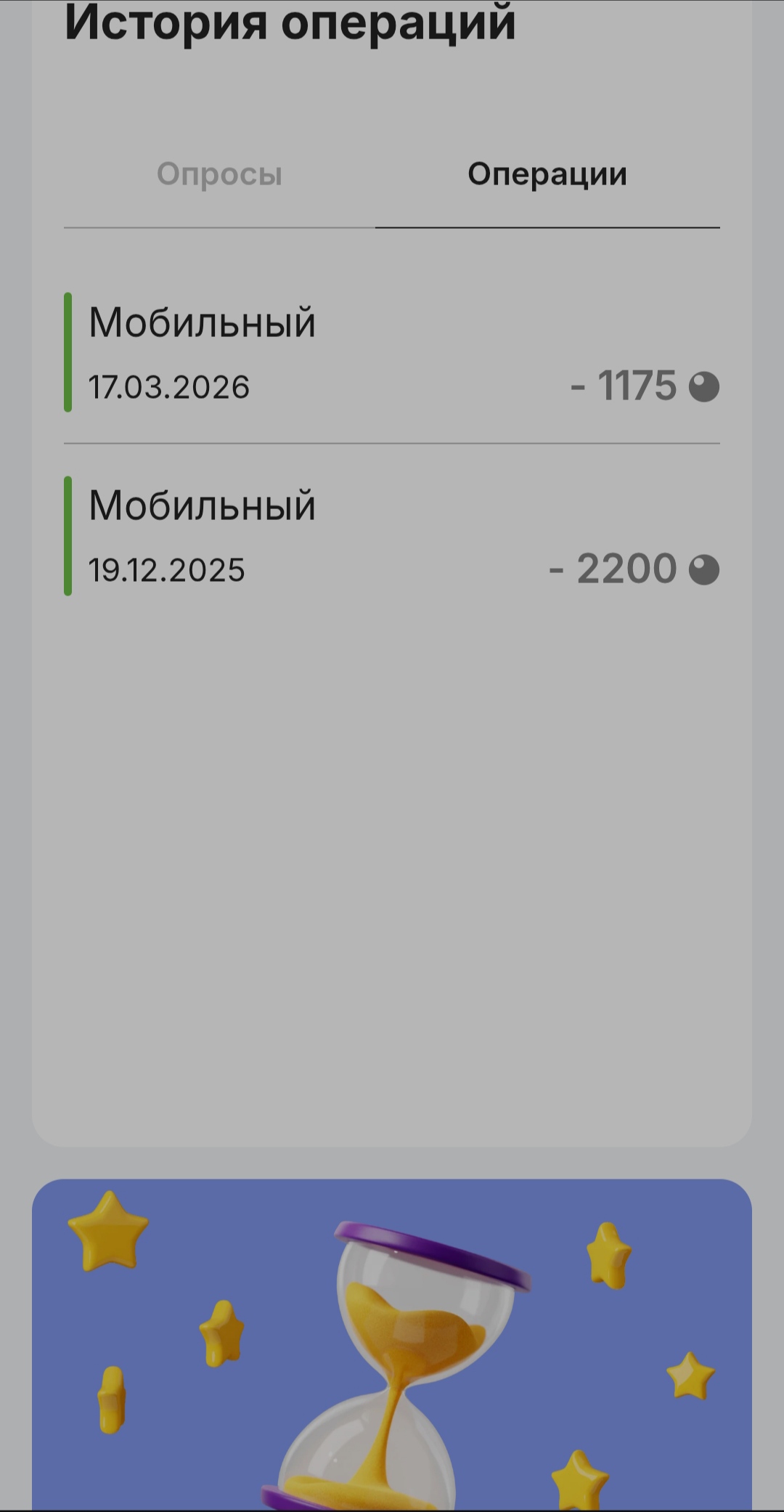Switch to the Опросы tab
This screenshot has height=1512, width=784.
pos(219,175)
